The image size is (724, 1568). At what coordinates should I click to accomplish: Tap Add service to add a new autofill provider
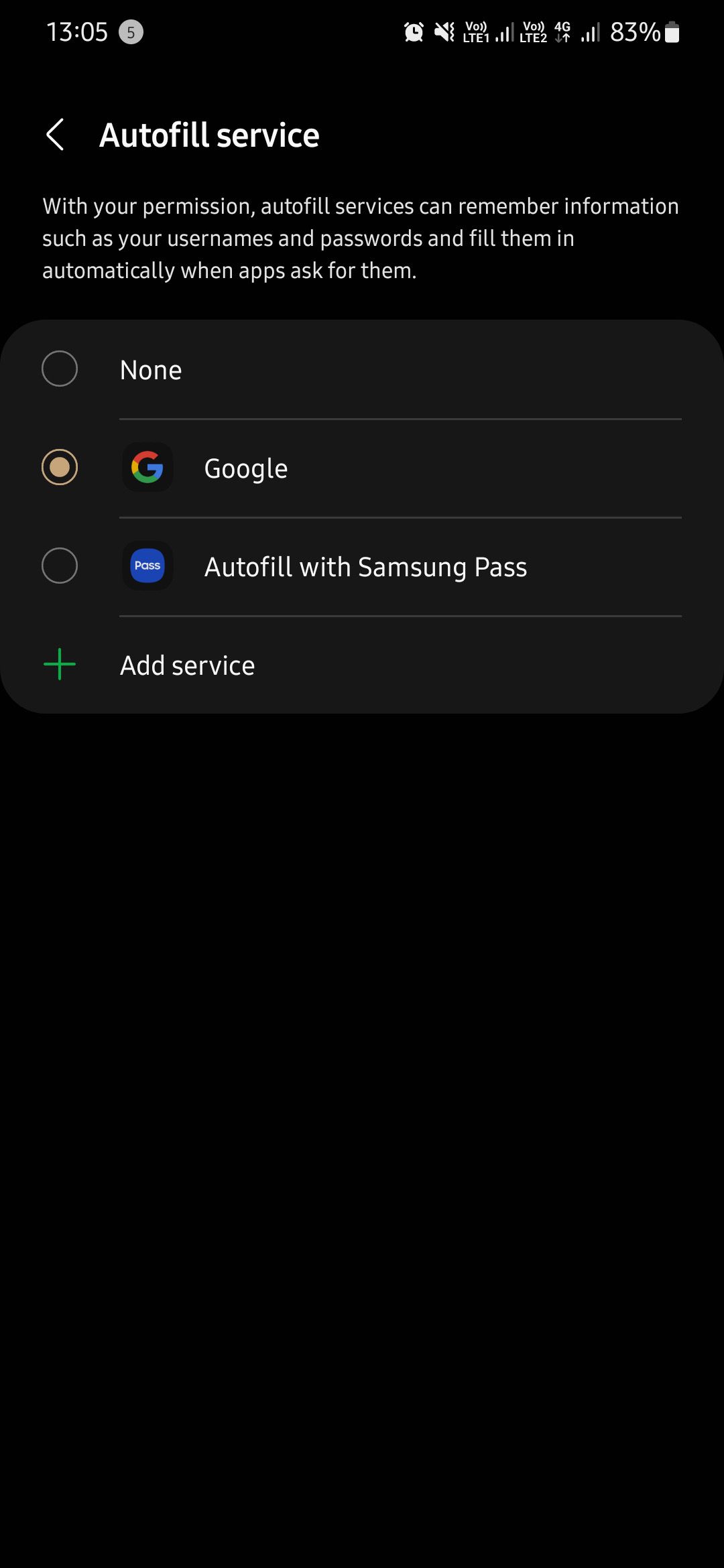click(x=186, y=664)
